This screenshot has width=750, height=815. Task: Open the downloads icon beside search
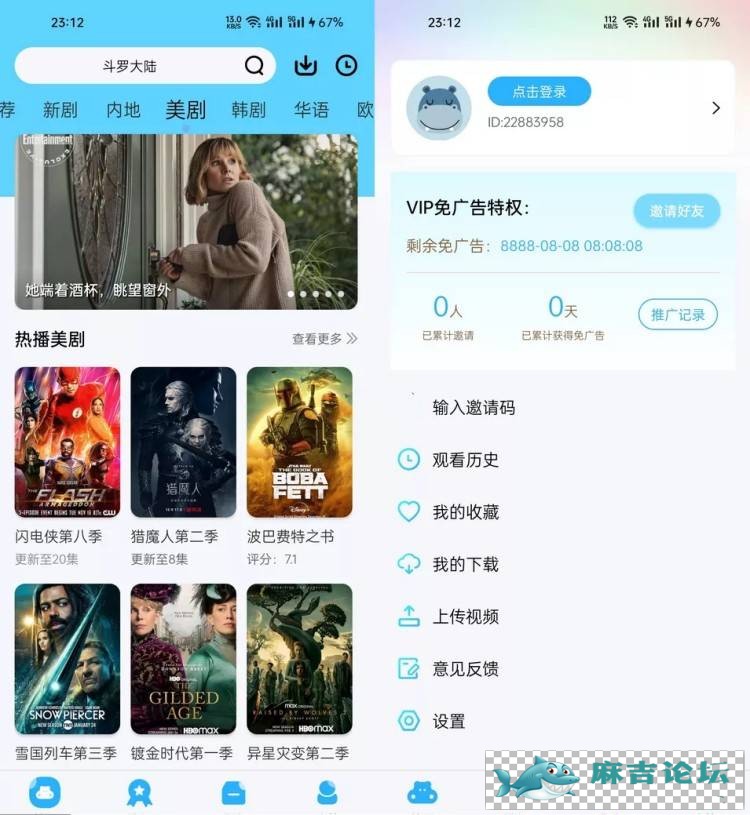(305, 66)
